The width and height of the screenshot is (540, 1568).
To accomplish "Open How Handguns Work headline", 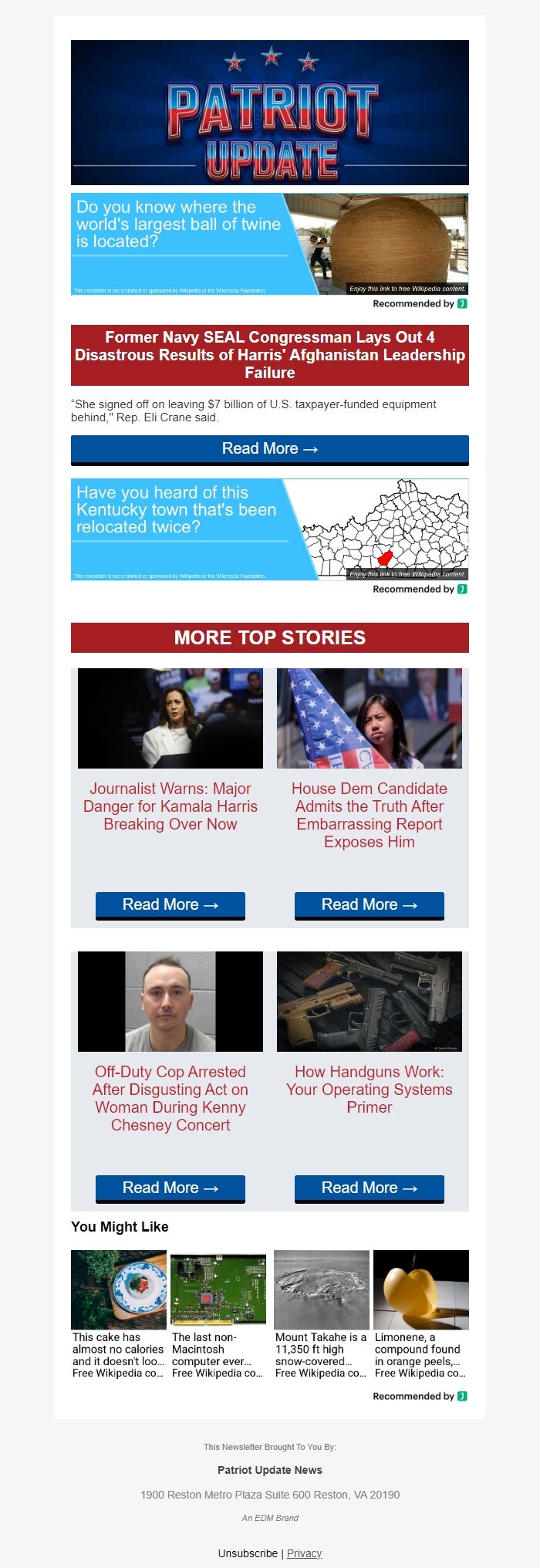I will 370,1089.
